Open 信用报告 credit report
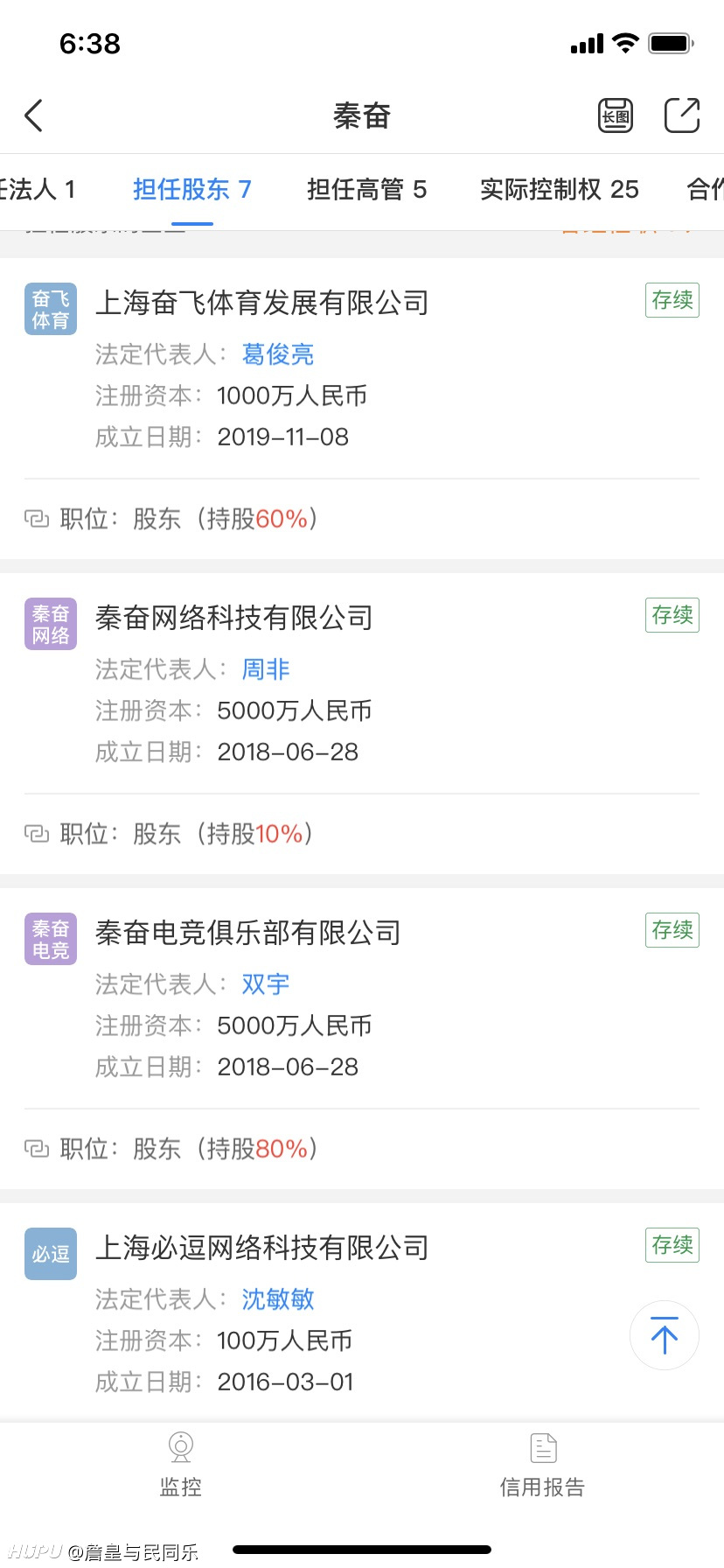The image size is (724, 1568). coord(543,1466)
